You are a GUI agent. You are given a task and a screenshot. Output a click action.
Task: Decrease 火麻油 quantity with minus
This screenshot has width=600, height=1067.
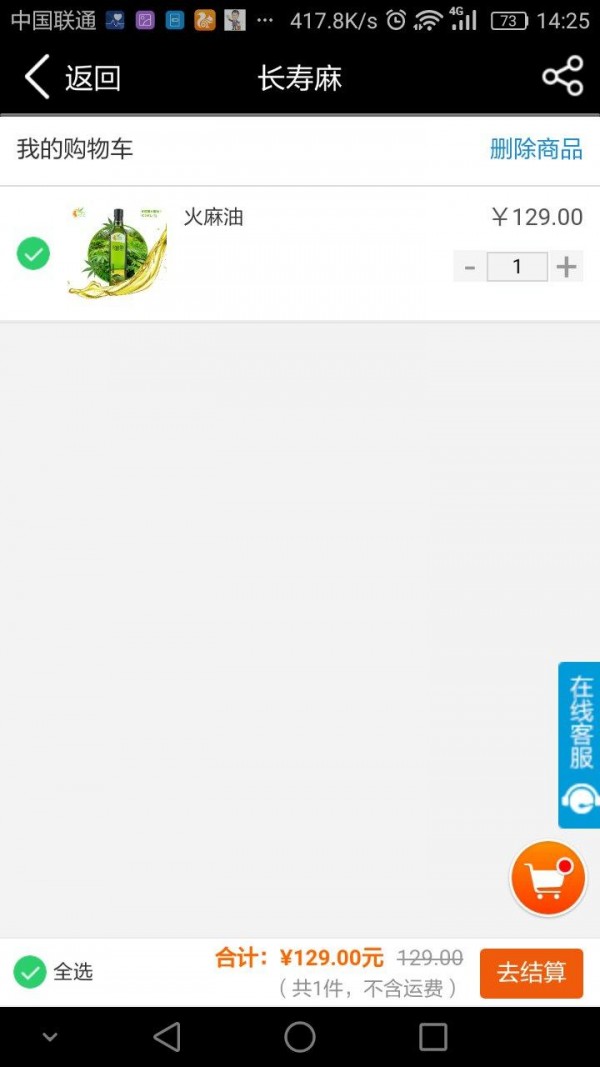(x=469, y=267)
